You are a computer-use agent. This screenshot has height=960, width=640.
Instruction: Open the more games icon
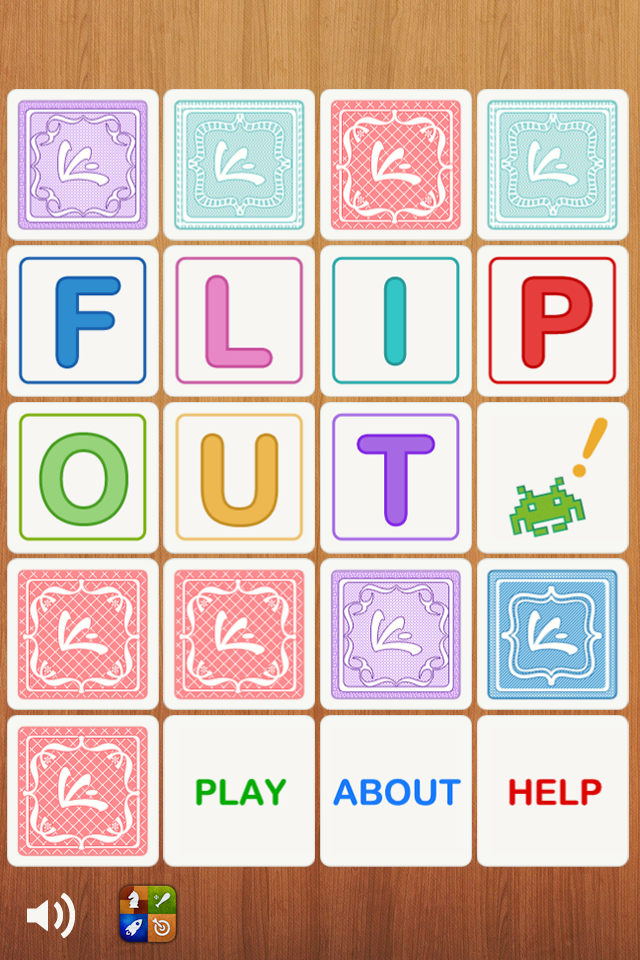(147, 913)
